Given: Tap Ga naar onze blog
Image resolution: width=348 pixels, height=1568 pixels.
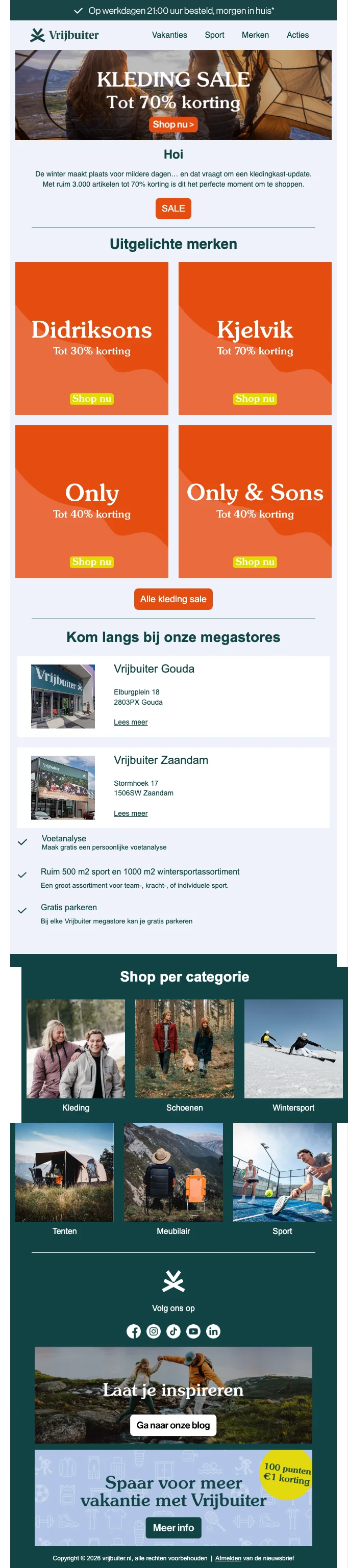Looking at the screenshot, I should [173, 1426].
